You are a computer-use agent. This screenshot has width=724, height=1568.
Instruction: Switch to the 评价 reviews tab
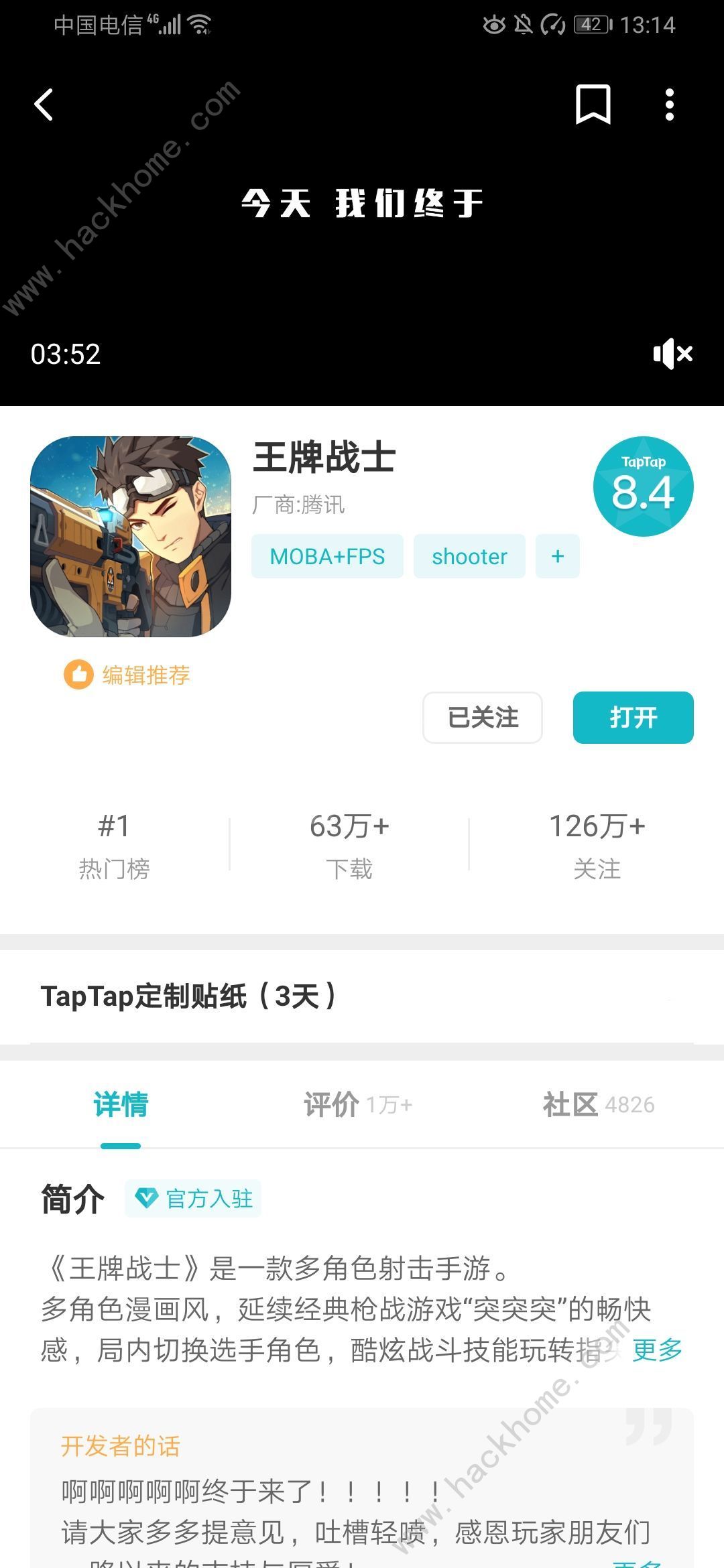pyautogui.click(x=357, y=1104)
